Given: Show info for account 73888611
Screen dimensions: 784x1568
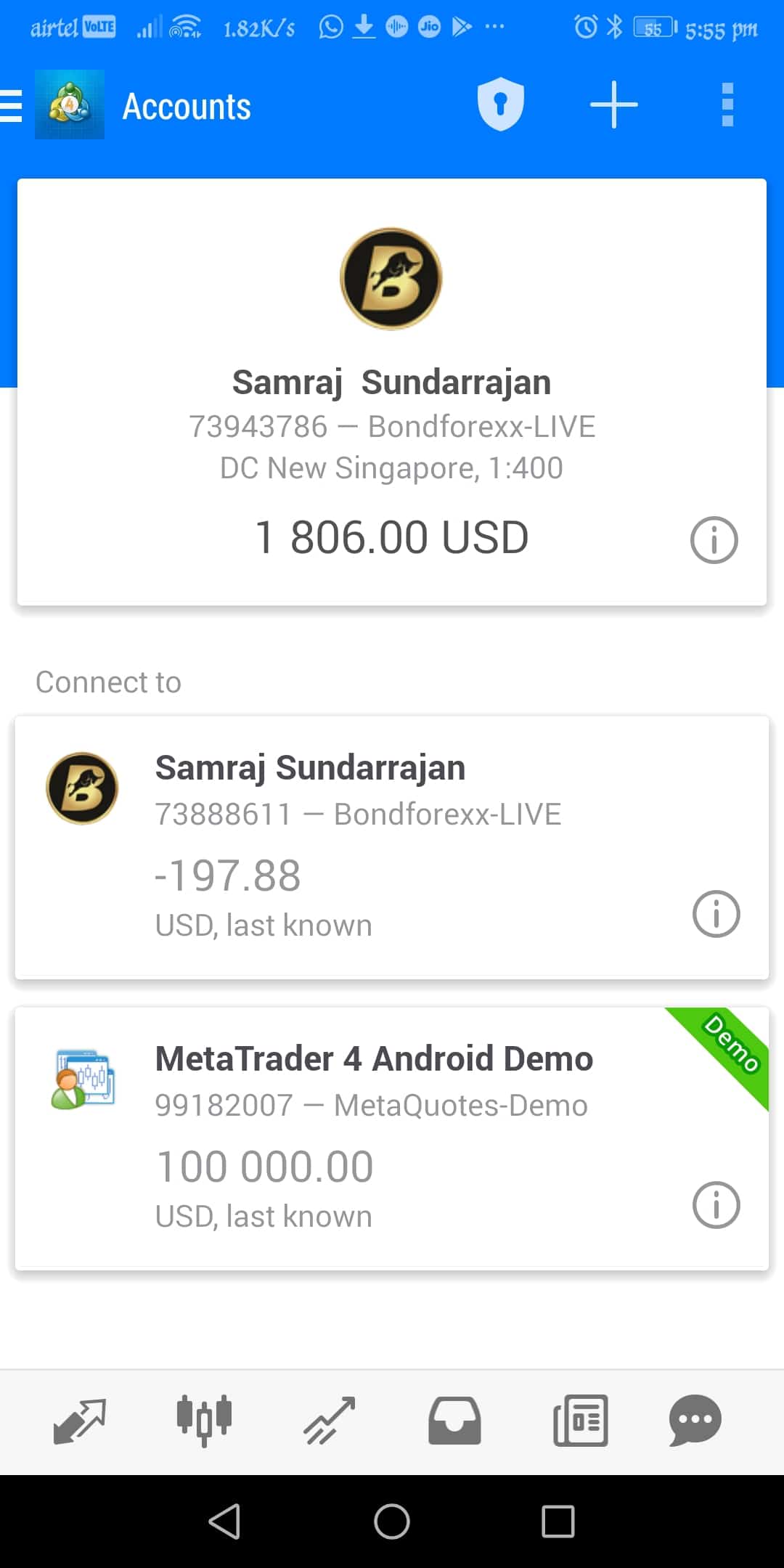Looking at the screenshot, I should click(716, 914).
